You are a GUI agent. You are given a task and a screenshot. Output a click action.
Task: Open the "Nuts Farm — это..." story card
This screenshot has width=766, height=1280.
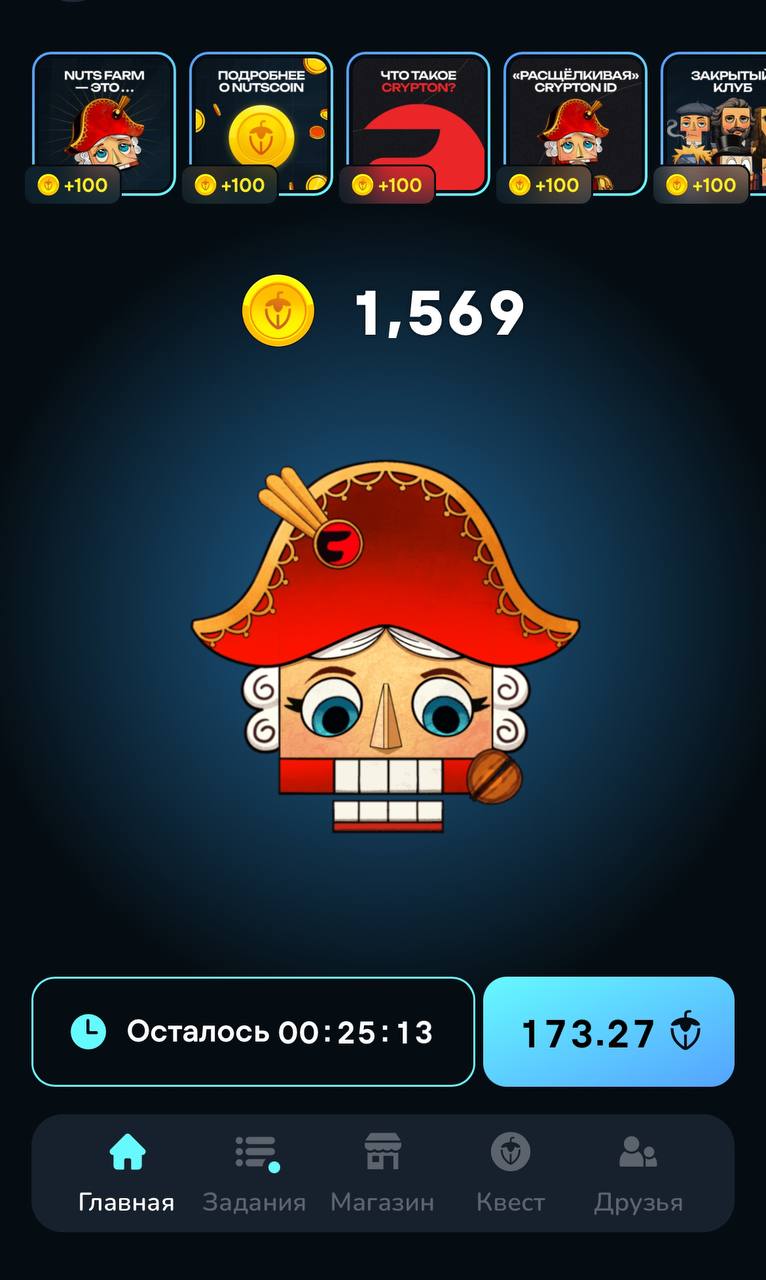(x=103, y=123)
